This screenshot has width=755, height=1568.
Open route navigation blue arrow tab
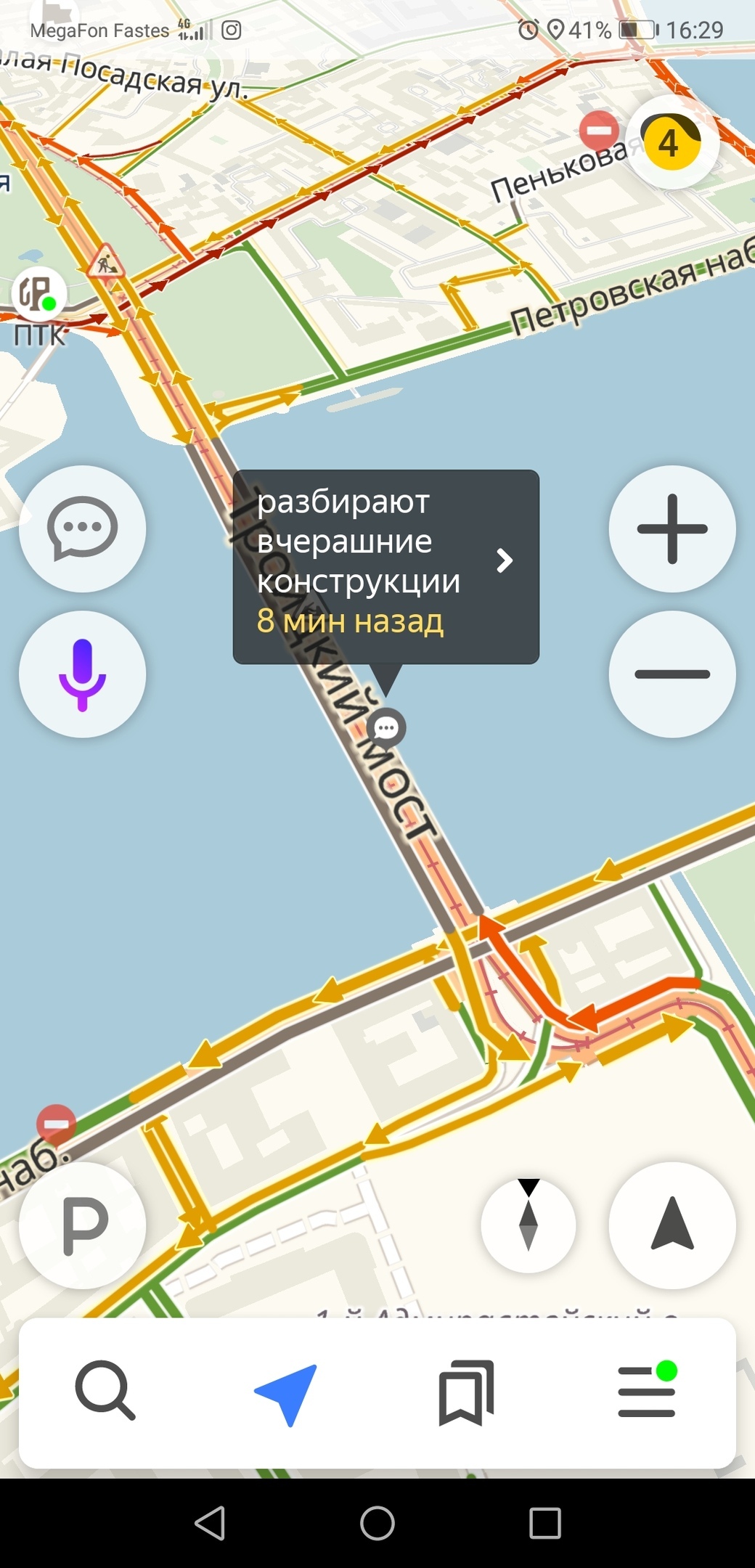[x=287, y=1392]
